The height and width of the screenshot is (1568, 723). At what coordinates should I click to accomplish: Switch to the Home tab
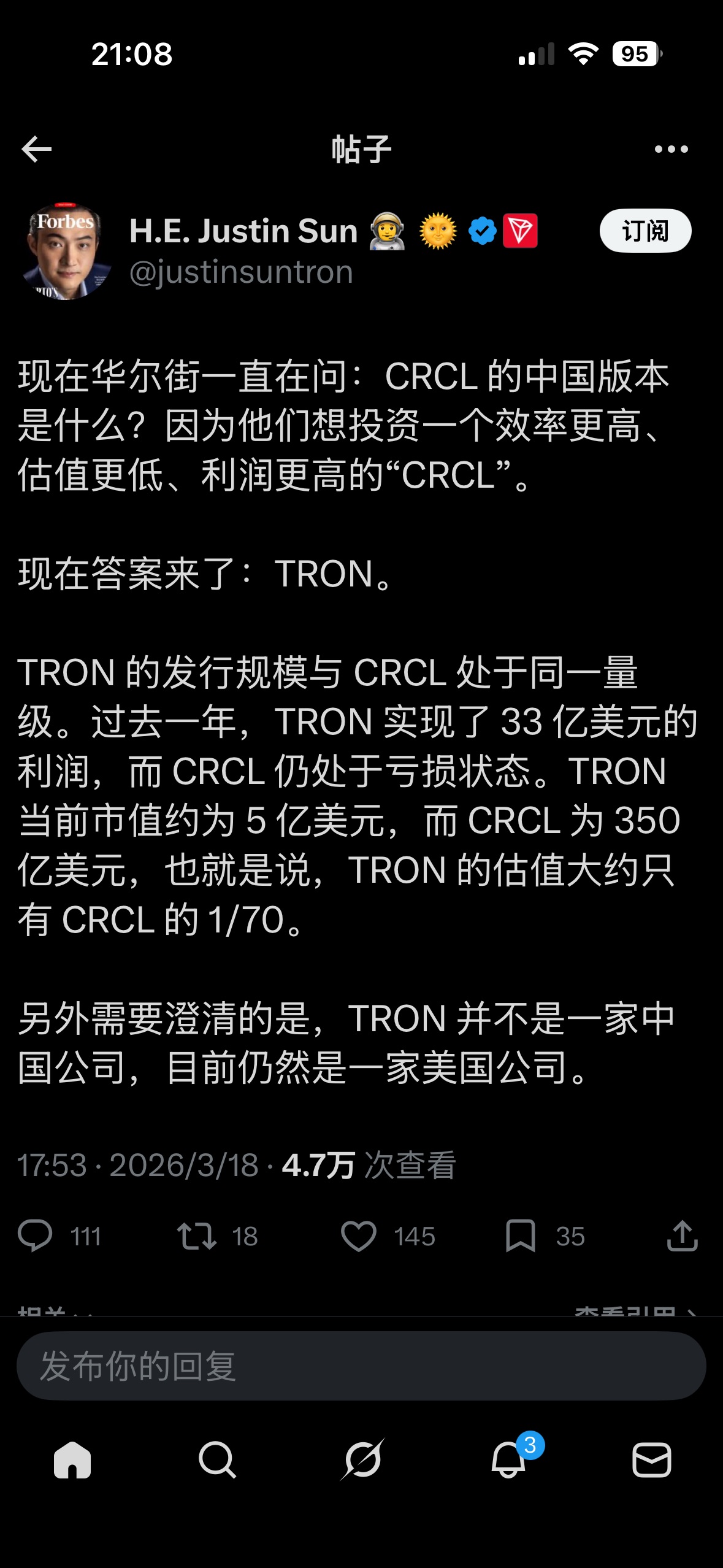[x=72, y=1459]
